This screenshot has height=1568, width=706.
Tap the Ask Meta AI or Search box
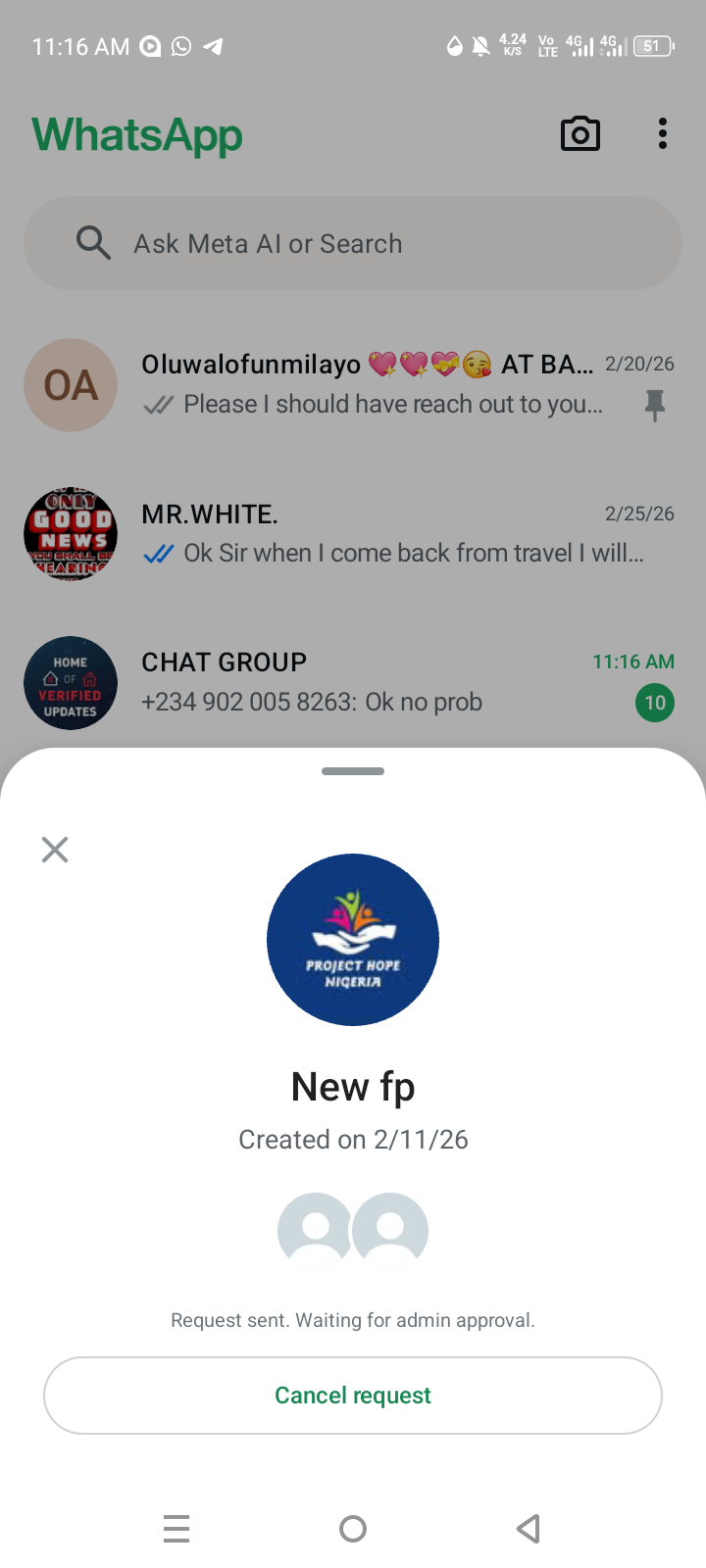(x=353, y=243)
